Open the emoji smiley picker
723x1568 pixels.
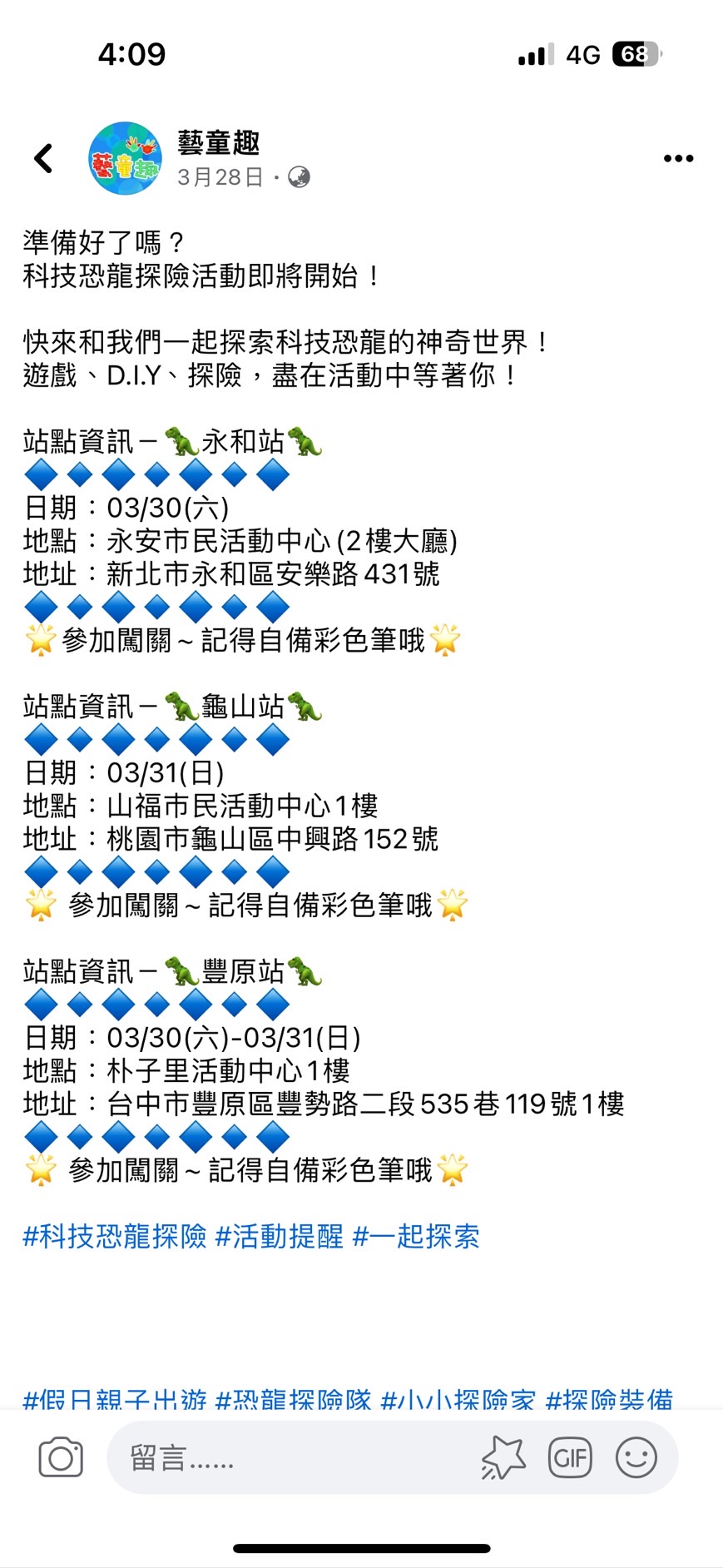[x=636, y=1457]
